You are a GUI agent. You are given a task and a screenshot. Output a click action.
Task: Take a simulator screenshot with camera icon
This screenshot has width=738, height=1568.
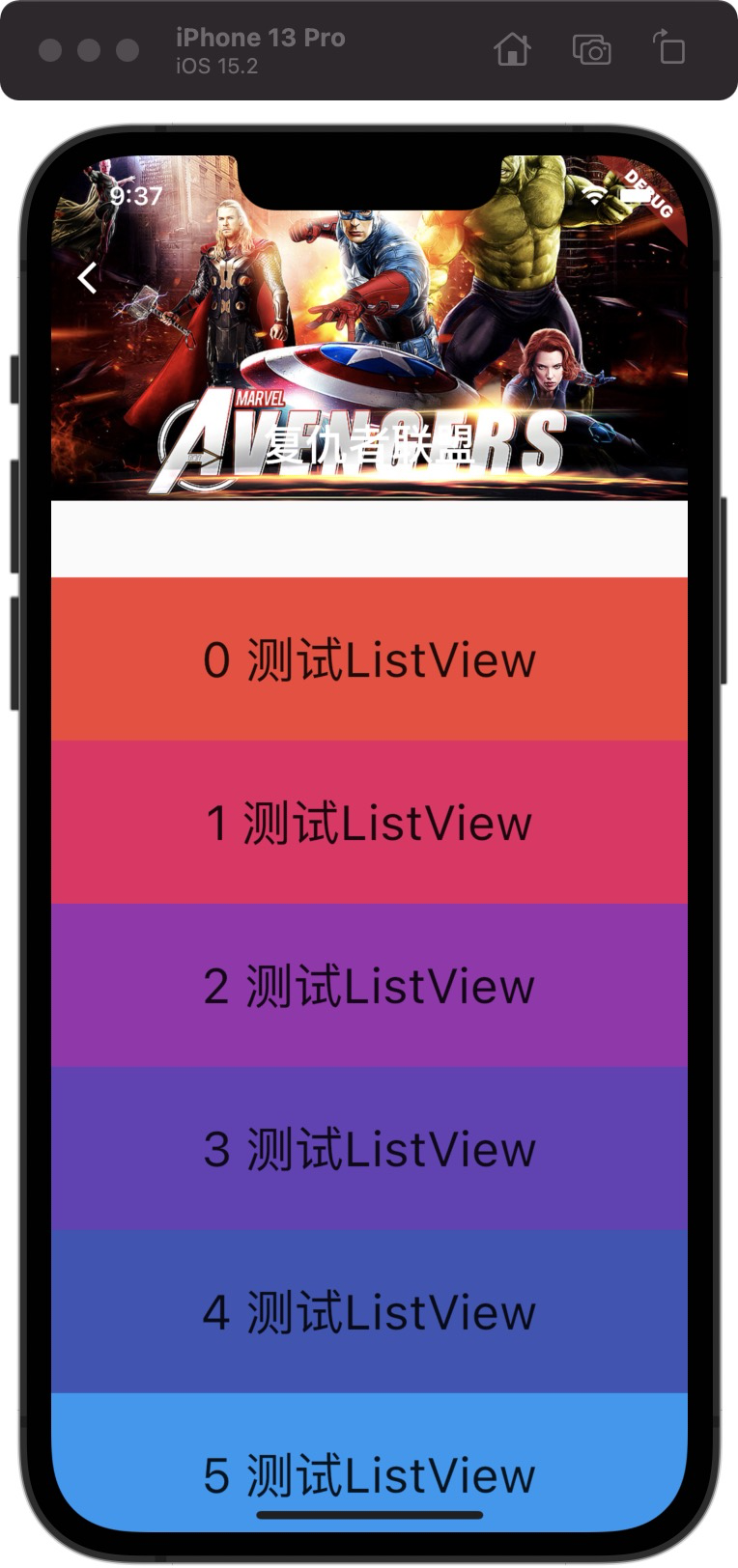tap(591, 49)
